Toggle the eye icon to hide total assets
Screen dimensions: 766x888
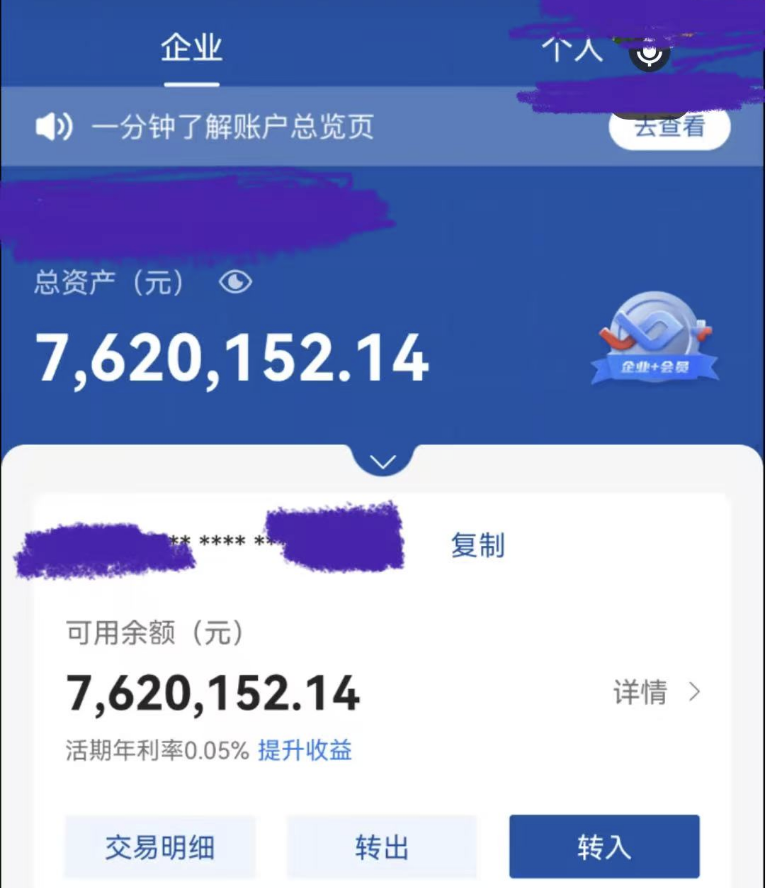236,283
